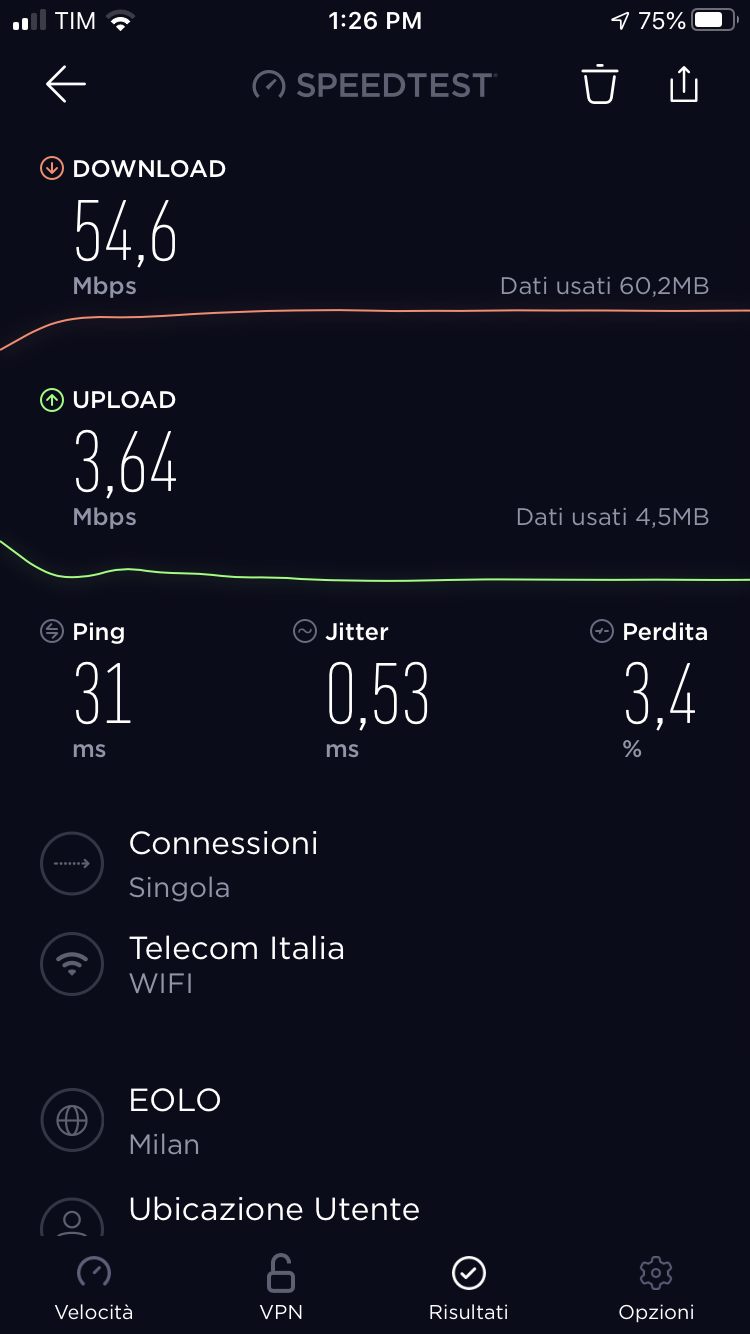Open the VPN tab
The image size is (750, 1334).
pyautogui.click(x=281, y=1289)
